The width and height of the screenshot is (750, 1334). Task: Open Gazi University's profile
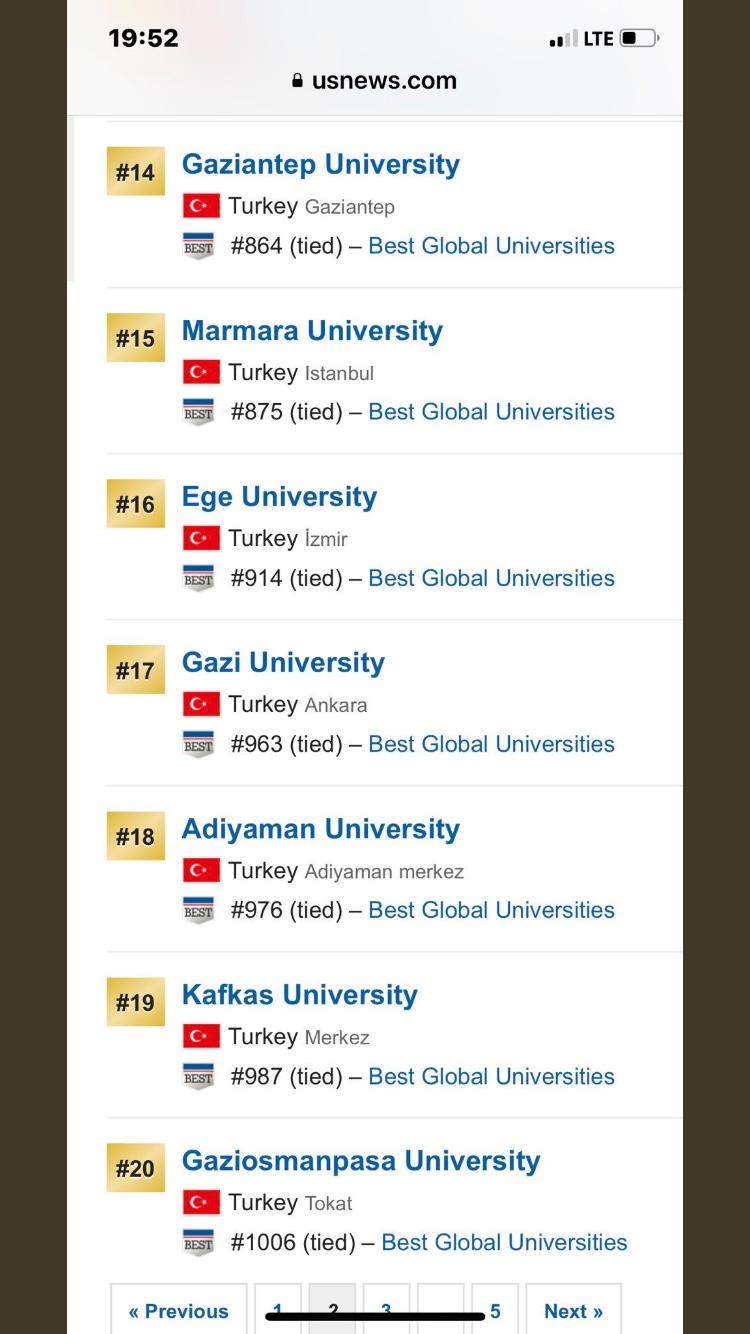[283, 663]
